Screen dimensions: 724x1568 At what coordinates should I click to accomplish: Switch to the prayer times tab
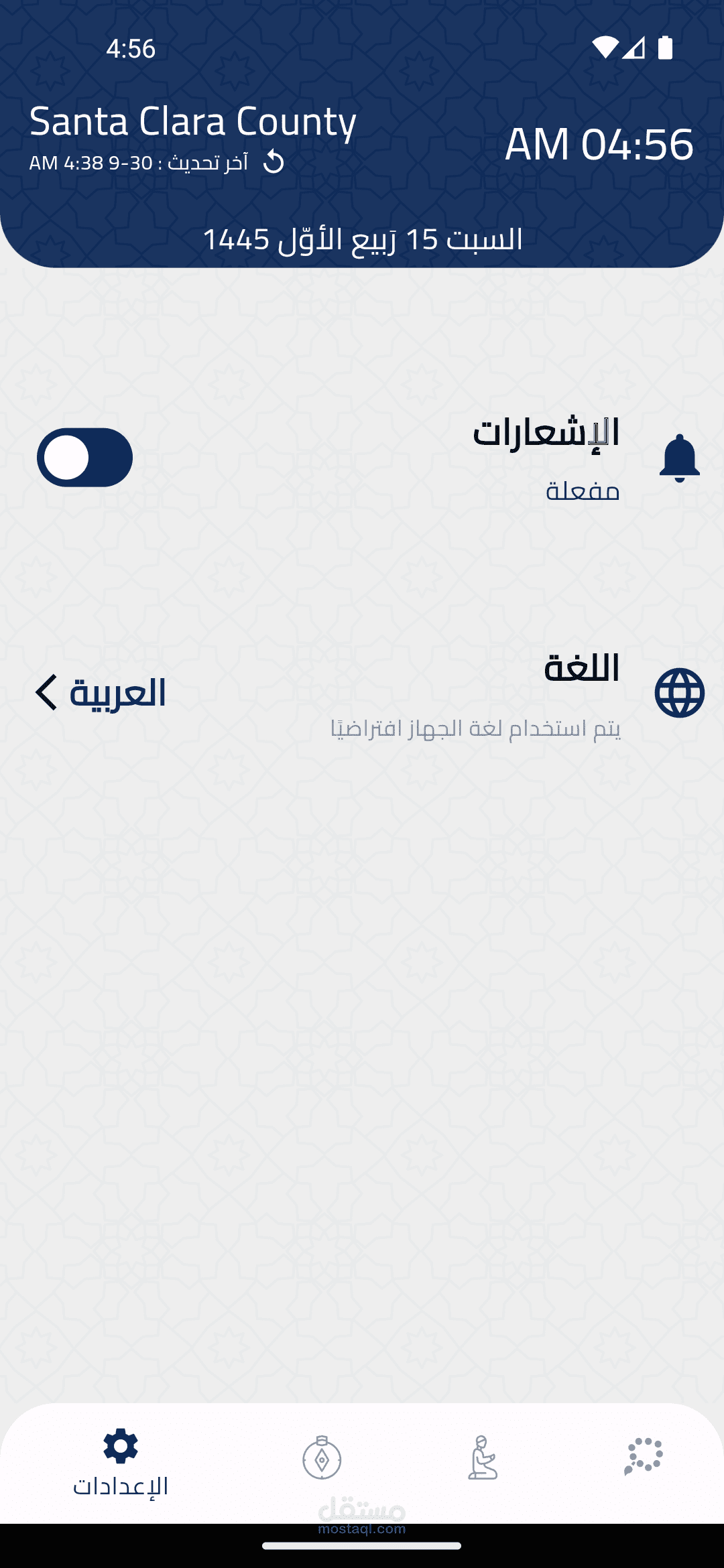[483, 1458]
